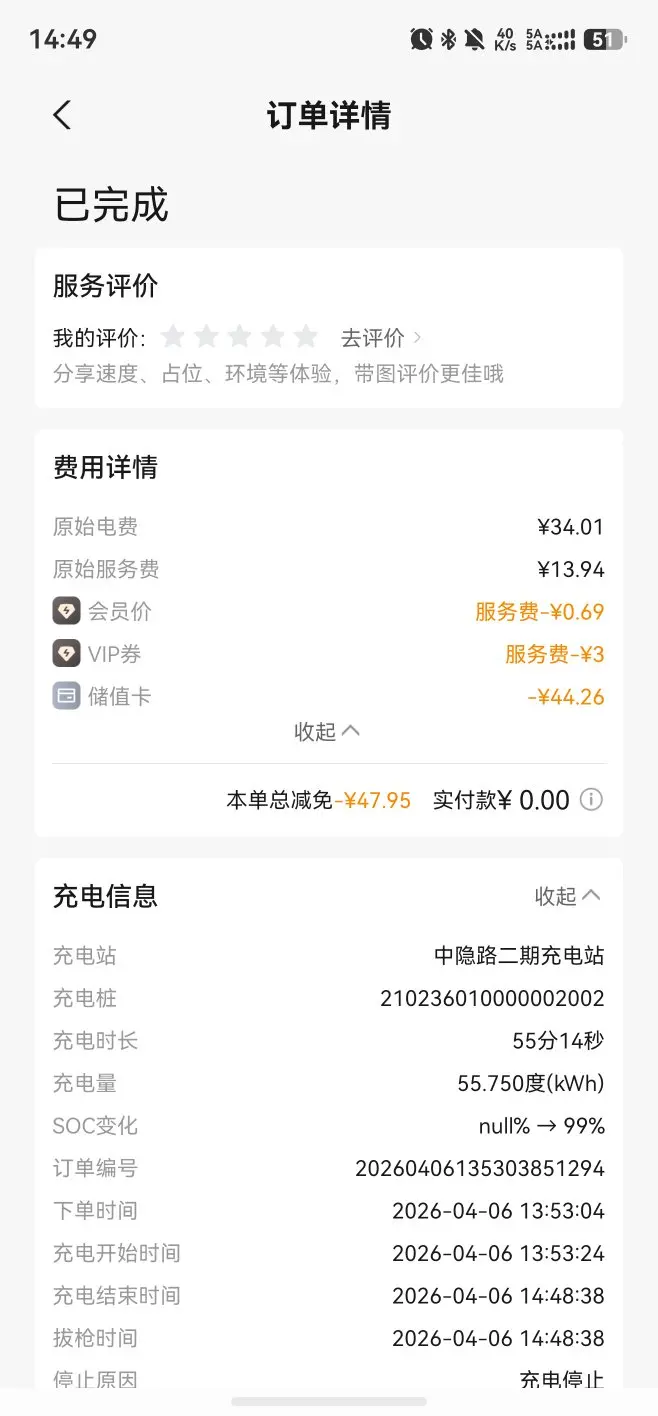
Task: Go back from the order details page
Action: 62,115
